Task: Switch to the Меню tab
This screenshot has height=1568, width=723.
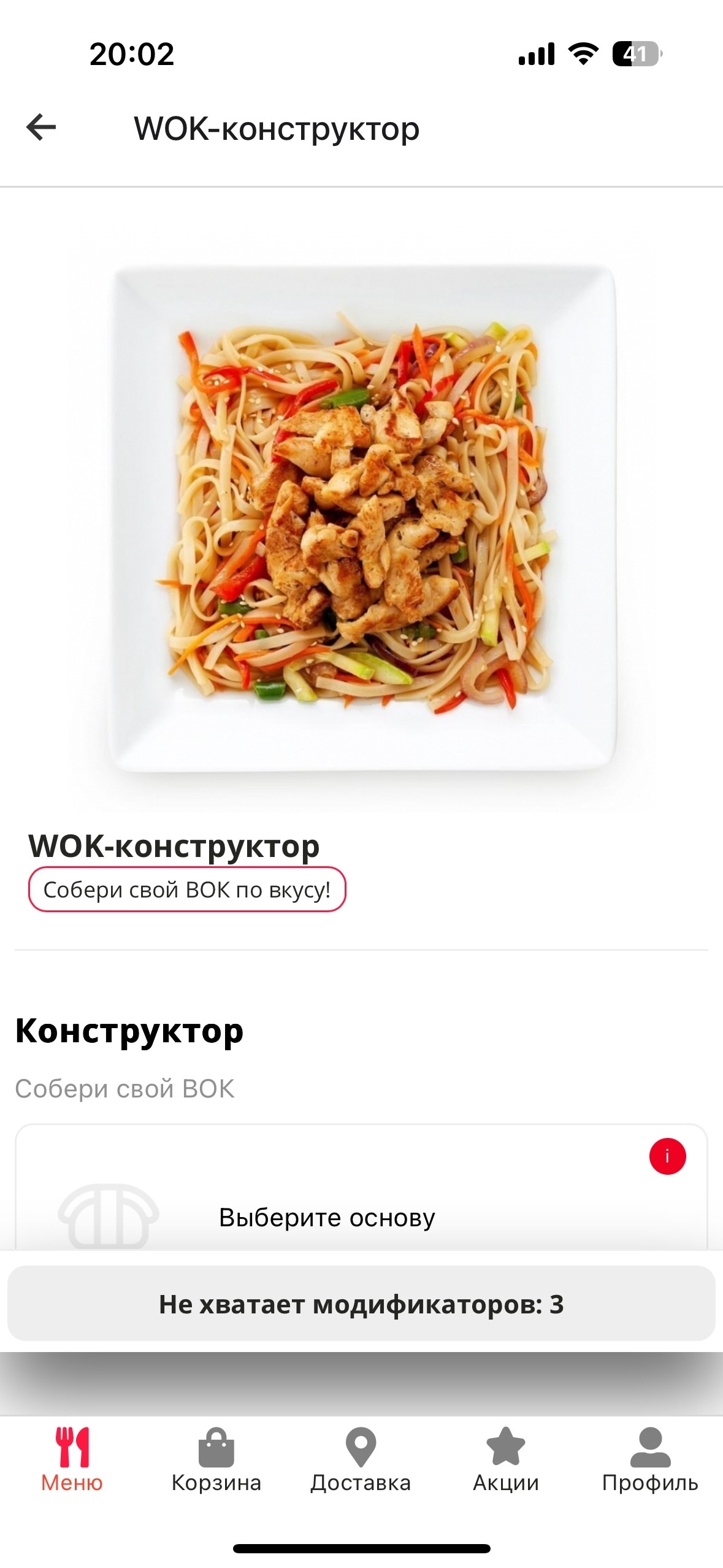Action: coord(72,1460)
